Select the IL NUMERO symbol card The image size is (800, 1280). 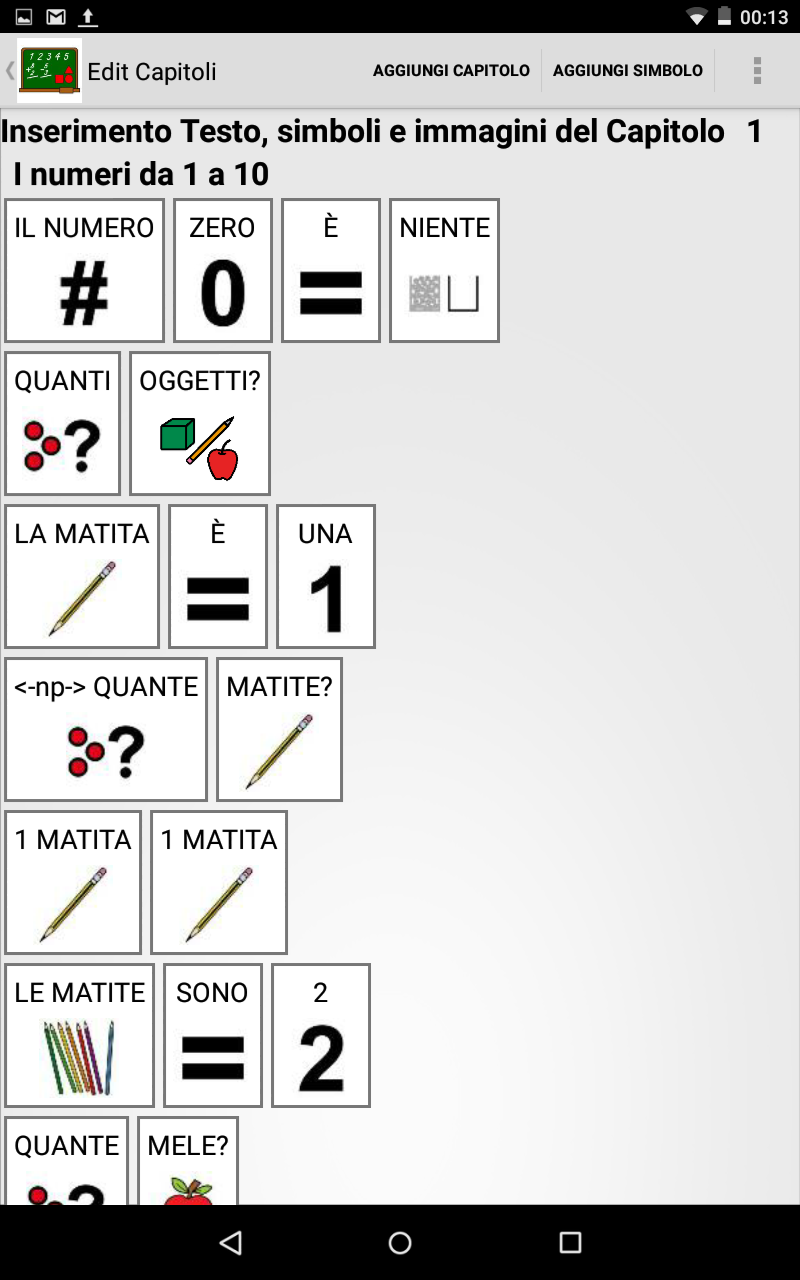pos(84,270)
